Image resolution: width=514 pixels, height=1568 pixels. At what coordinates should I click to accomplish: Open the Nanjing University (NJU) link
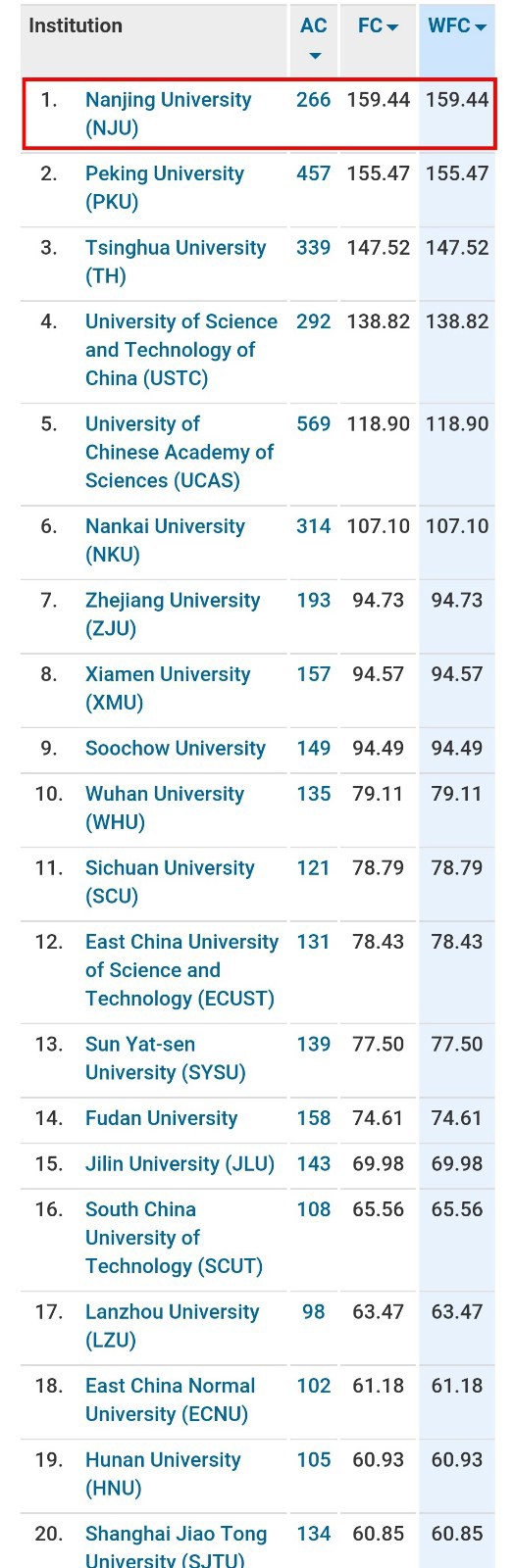[x=168, y=114]
